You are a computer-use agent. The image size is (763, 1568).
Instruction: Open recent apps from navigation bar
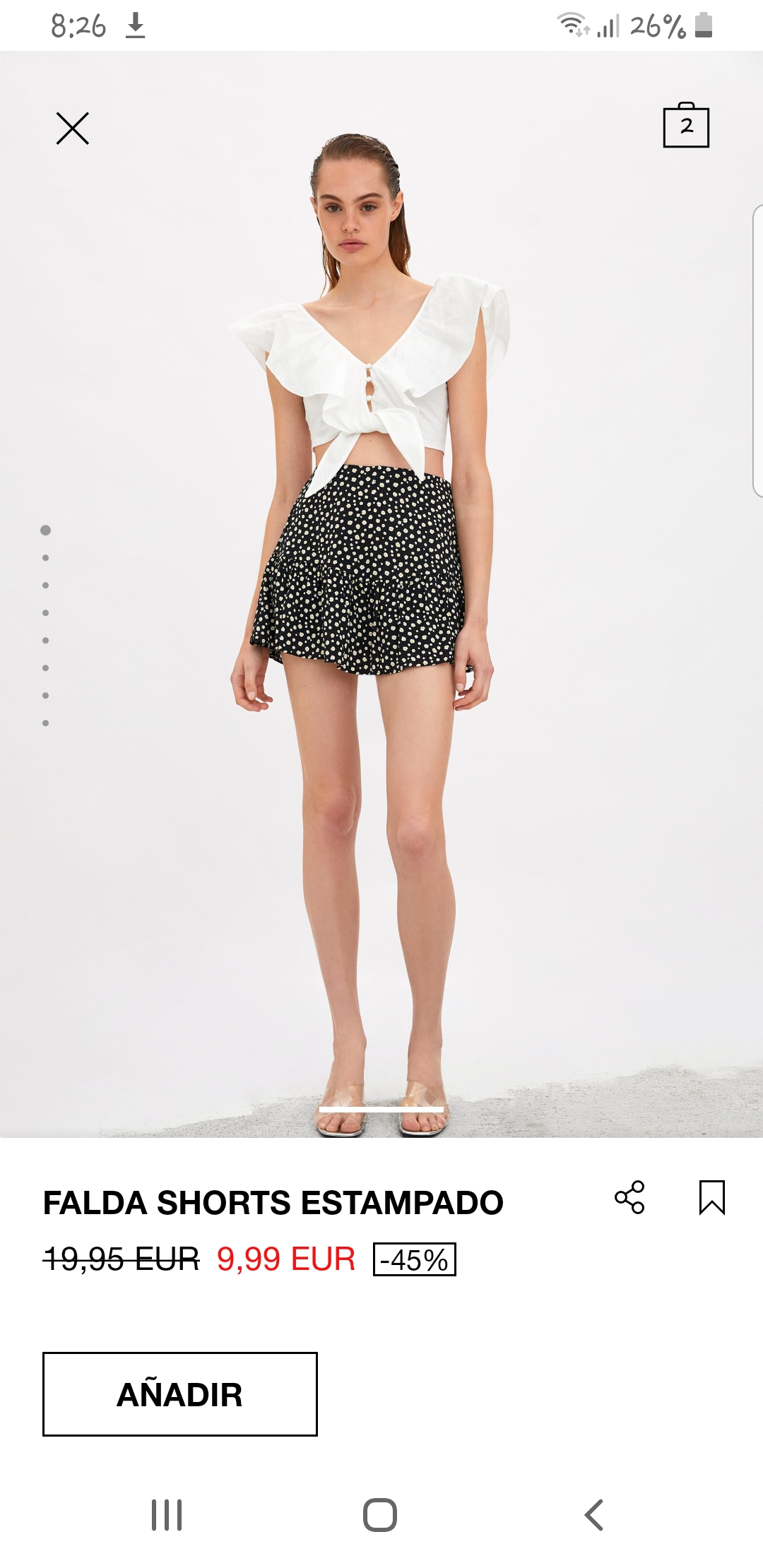click(x=167, y=1514)
